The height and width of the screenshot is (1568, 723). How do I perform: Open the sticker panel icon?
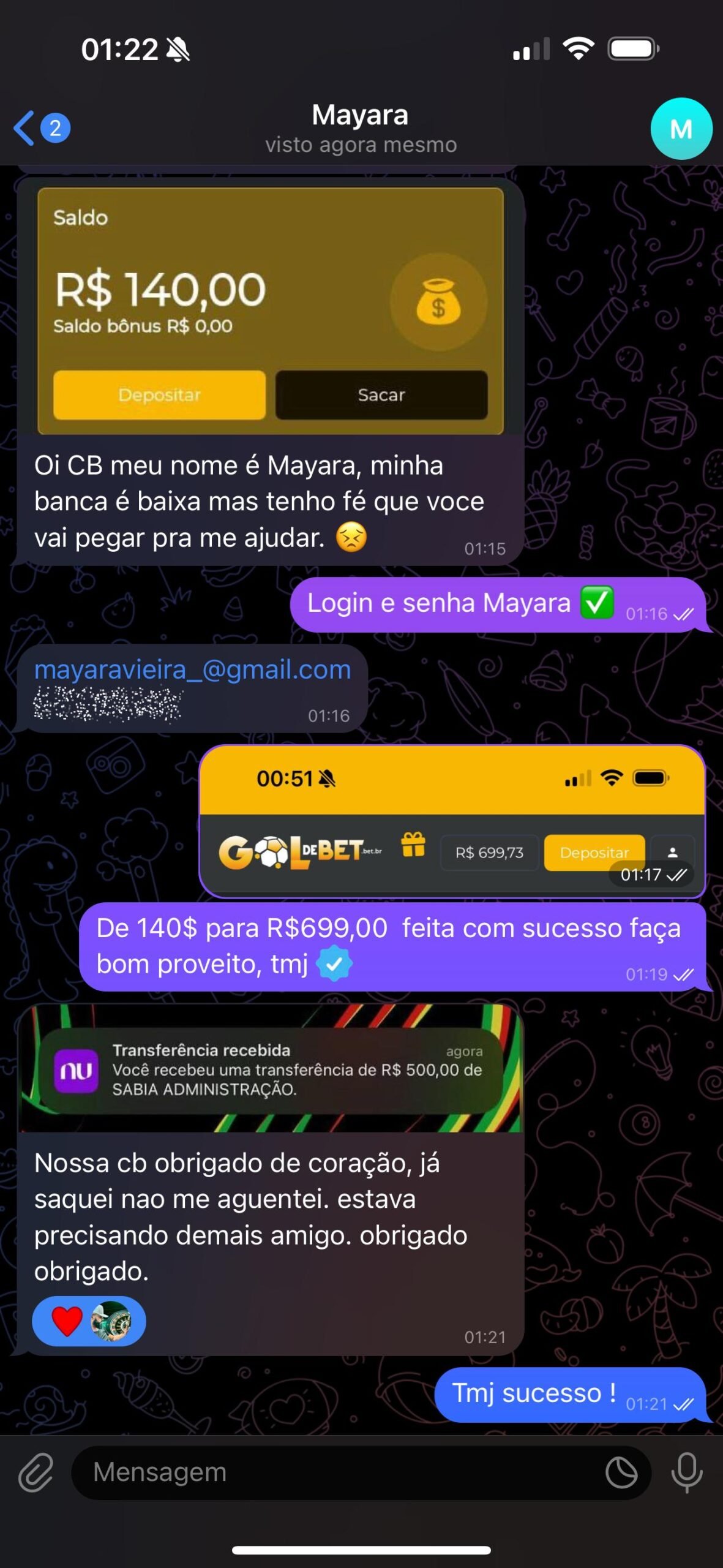[x=621, y=1472]
